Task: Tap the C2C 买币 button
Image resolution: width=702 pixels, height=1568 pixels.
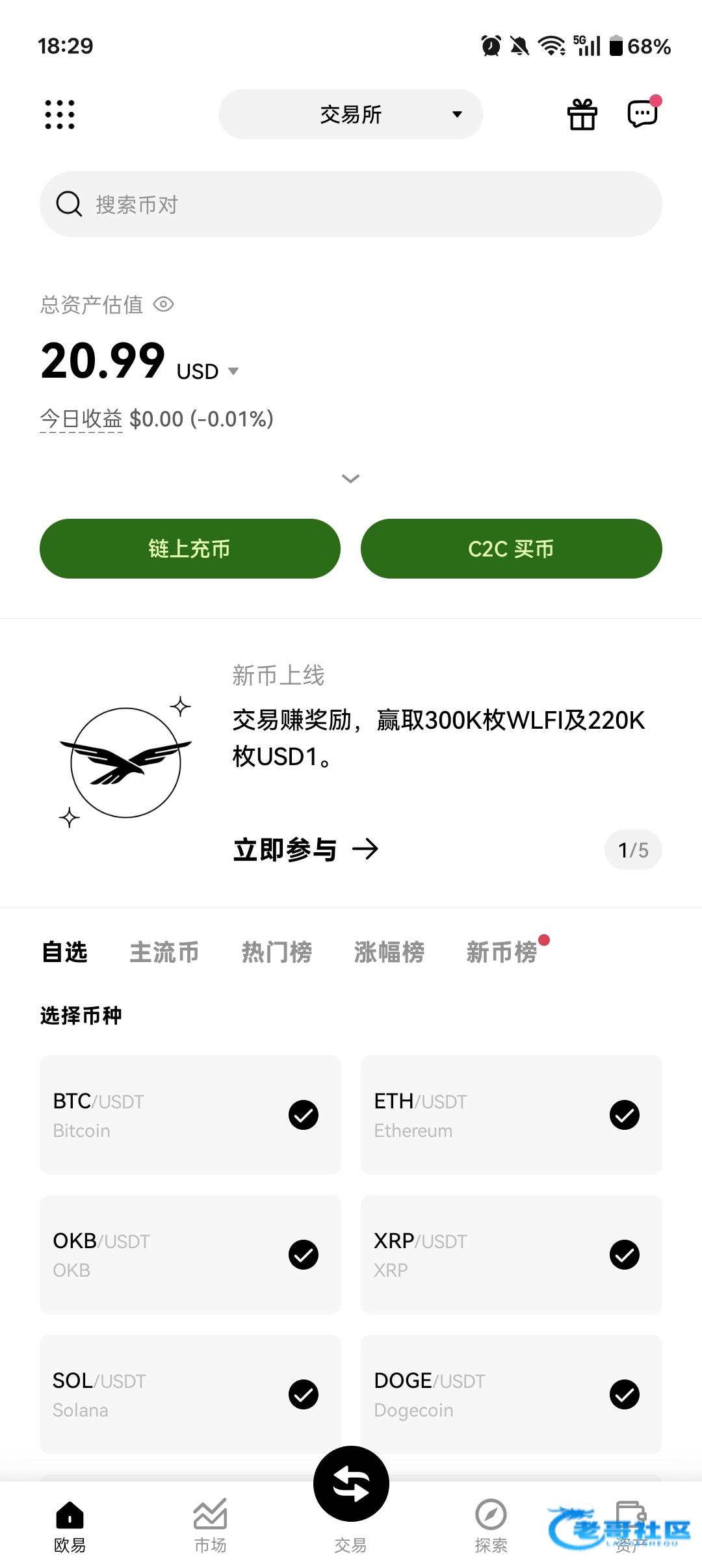Action: tap(512, 549)
